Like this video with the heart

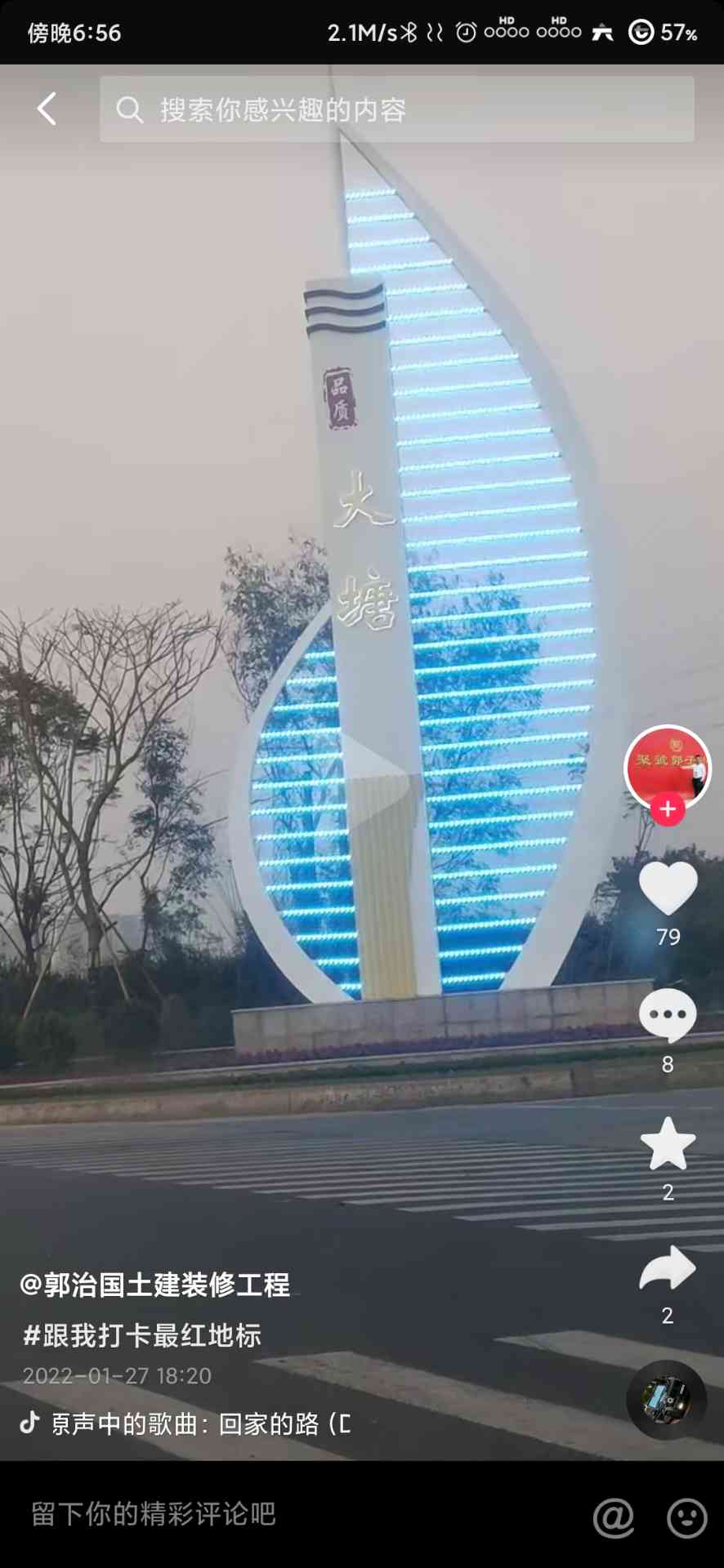tap(668, 889)
